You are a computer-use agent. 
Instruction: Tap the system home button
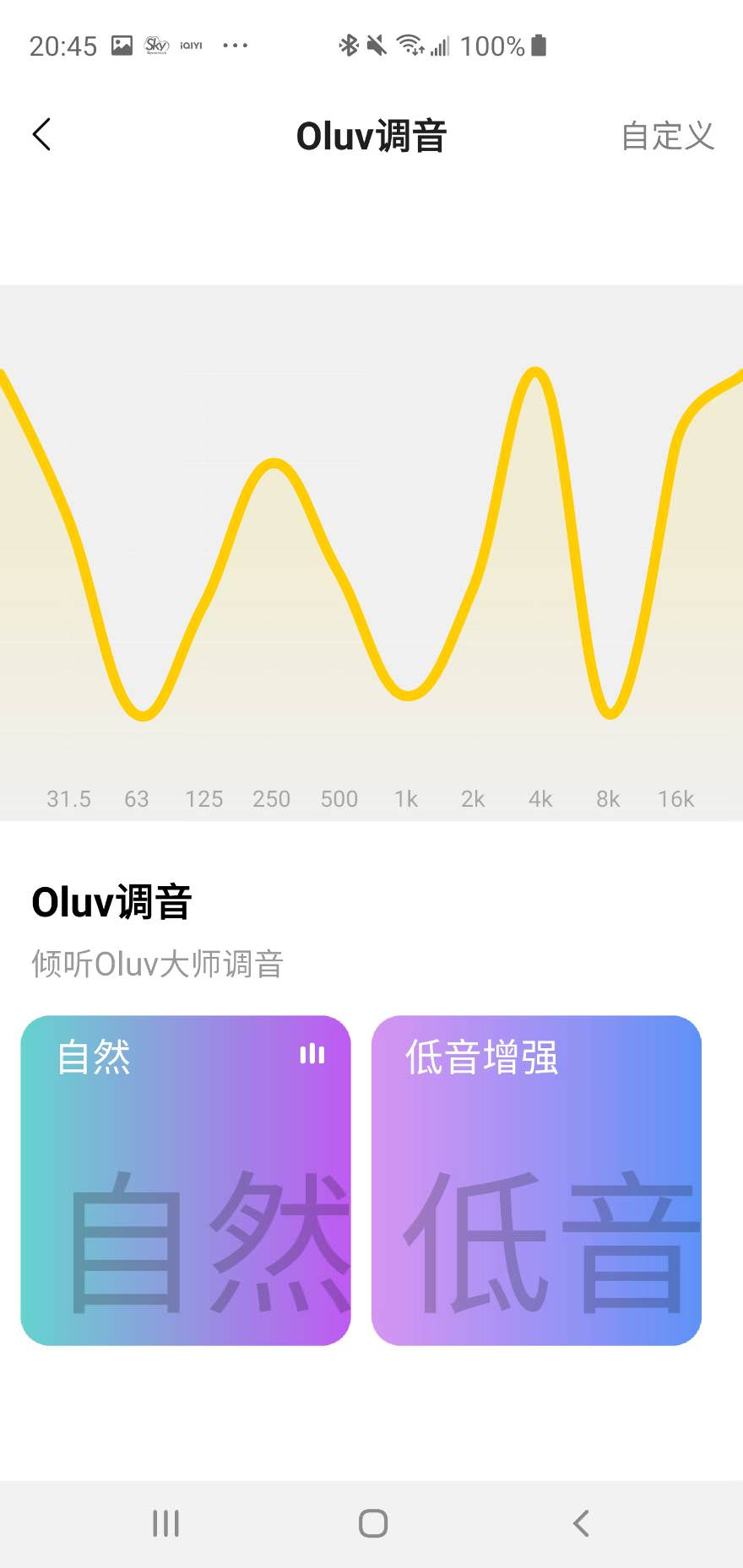click(x=372, y=1523)
